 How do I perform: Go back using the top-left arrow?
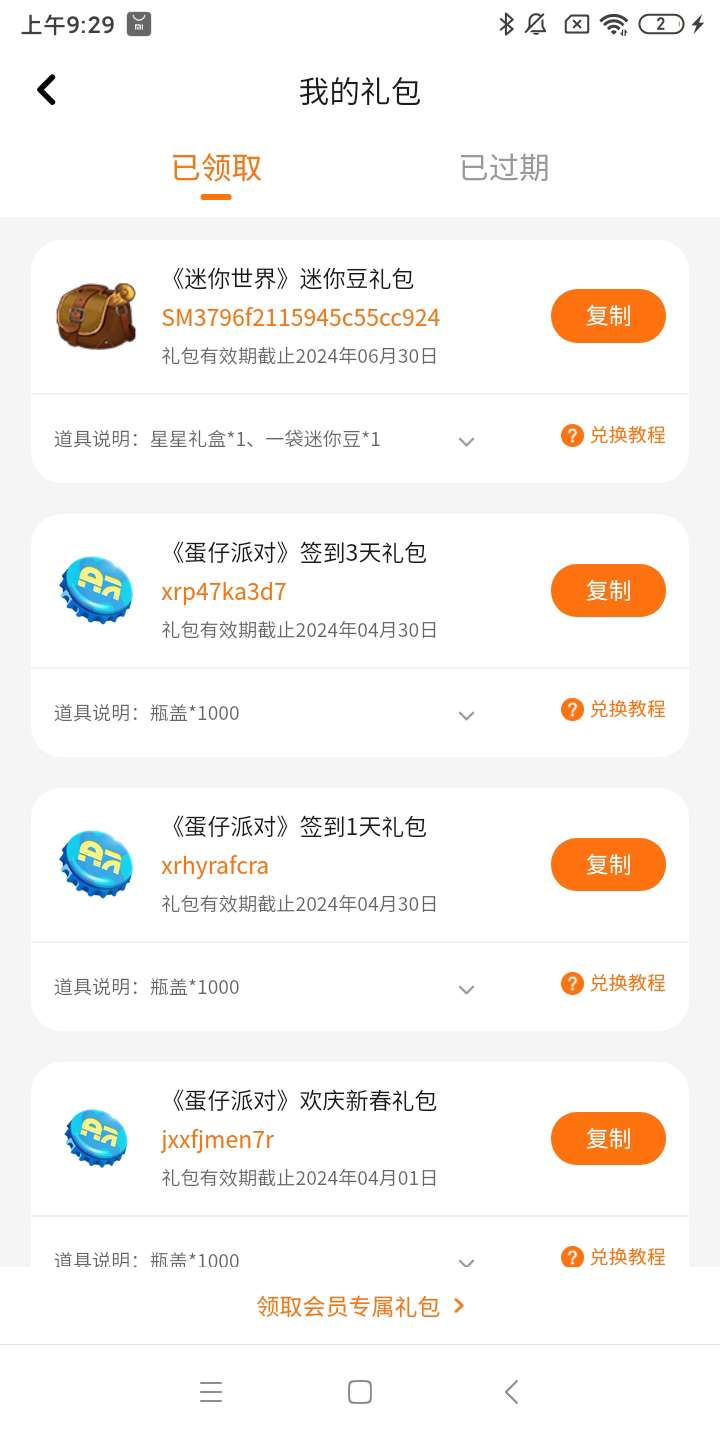(x=47, y=90)
